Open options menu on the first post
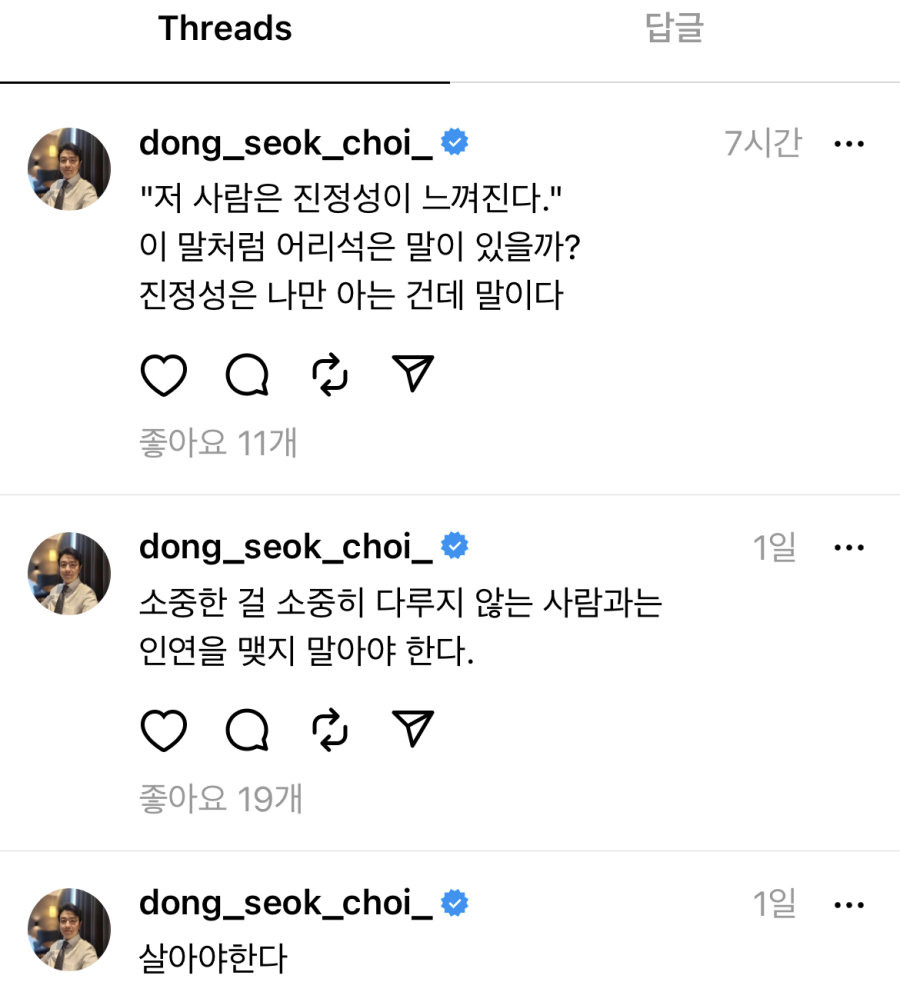The width and height of the screenshot is (900, 982). coord(851,144)
